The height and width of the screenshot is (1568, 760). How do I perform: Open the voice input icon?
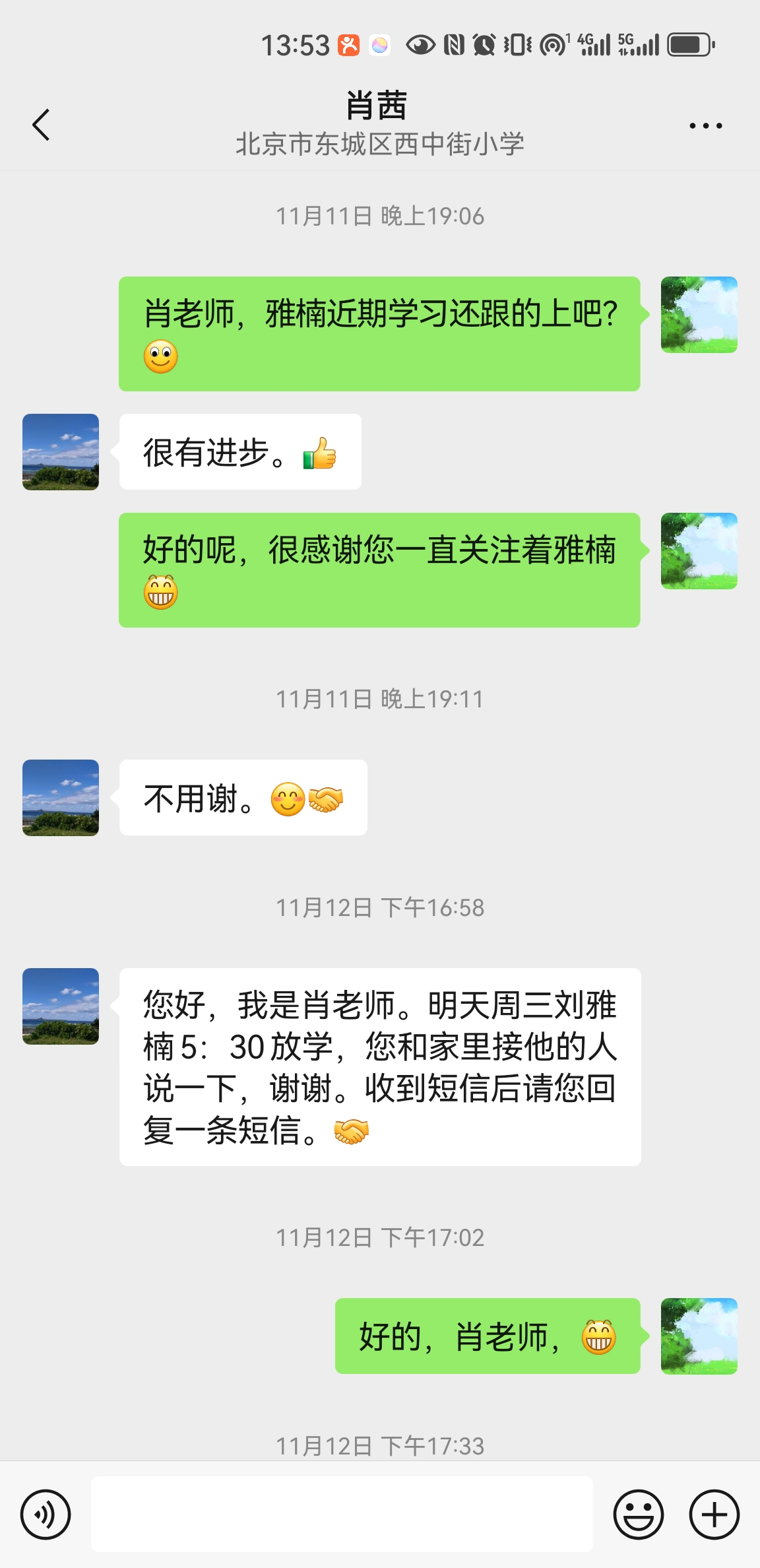coord(44,1515)
